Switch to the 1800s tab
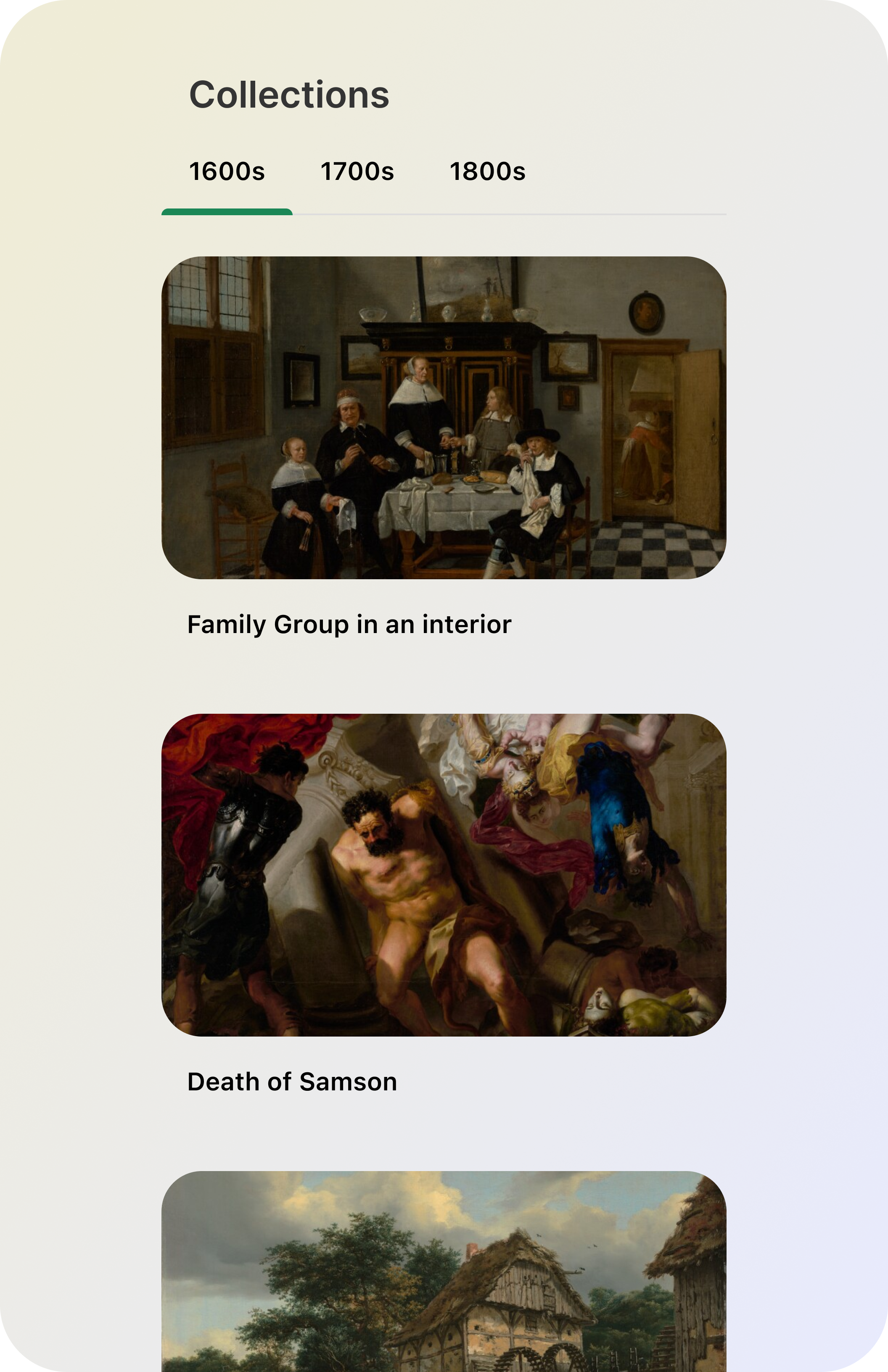Image resolution: width=888 pixels, height=1372 pixels. coord(487,172)
